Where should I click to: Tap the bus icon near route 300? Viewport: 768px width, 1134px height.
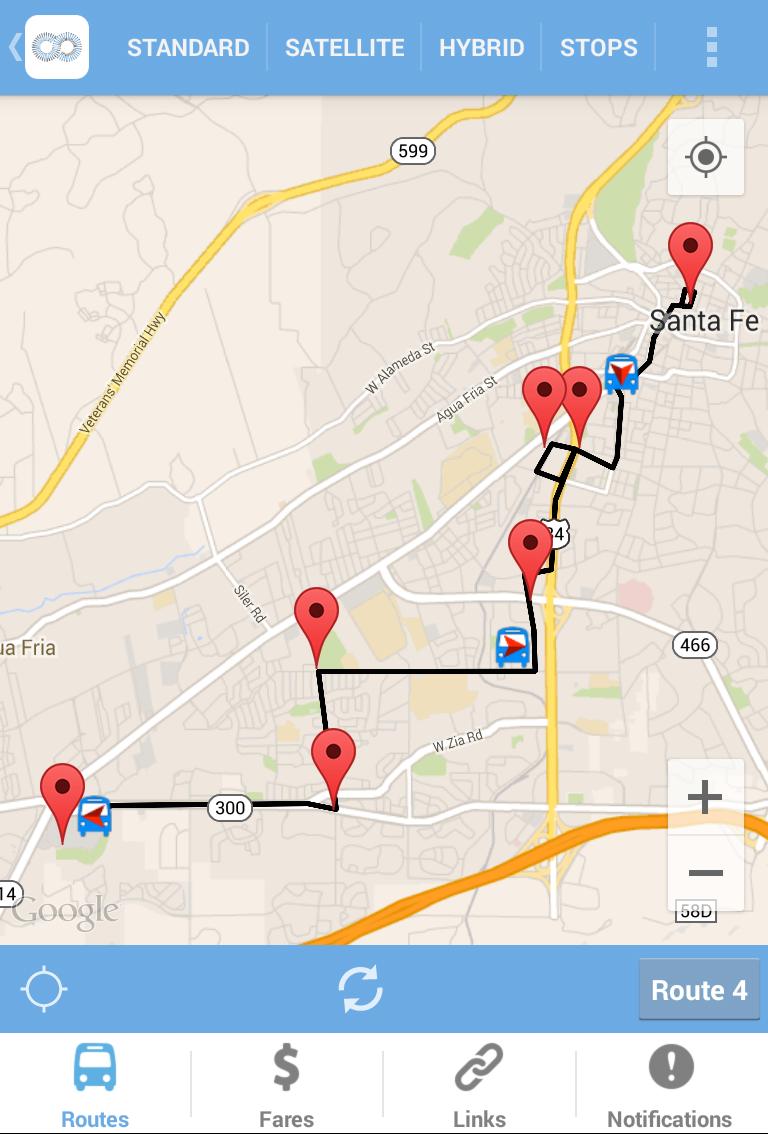95,816
